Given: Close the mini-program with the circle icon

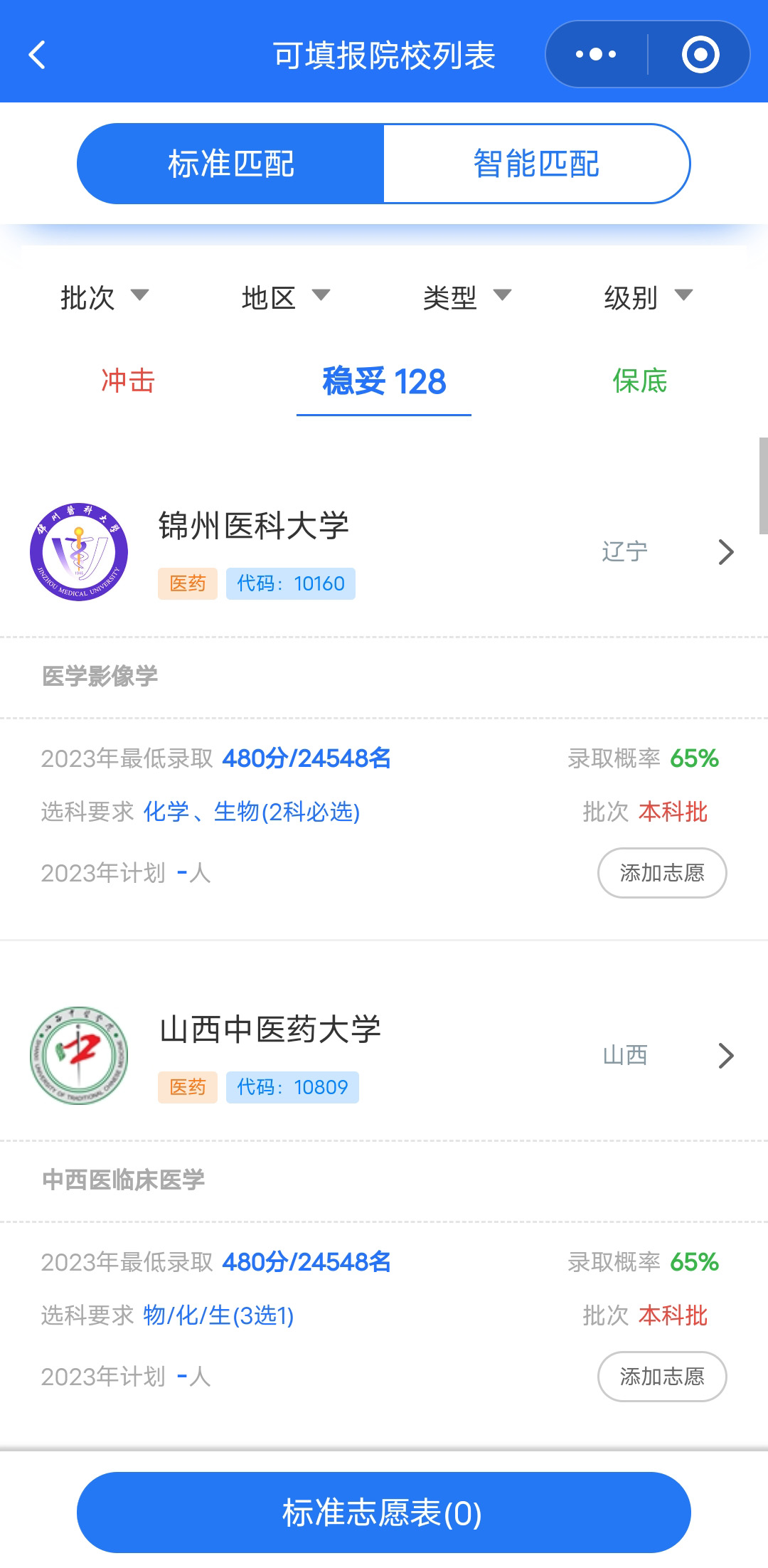Looking at the screenshot, I should (x=700, y=55).
